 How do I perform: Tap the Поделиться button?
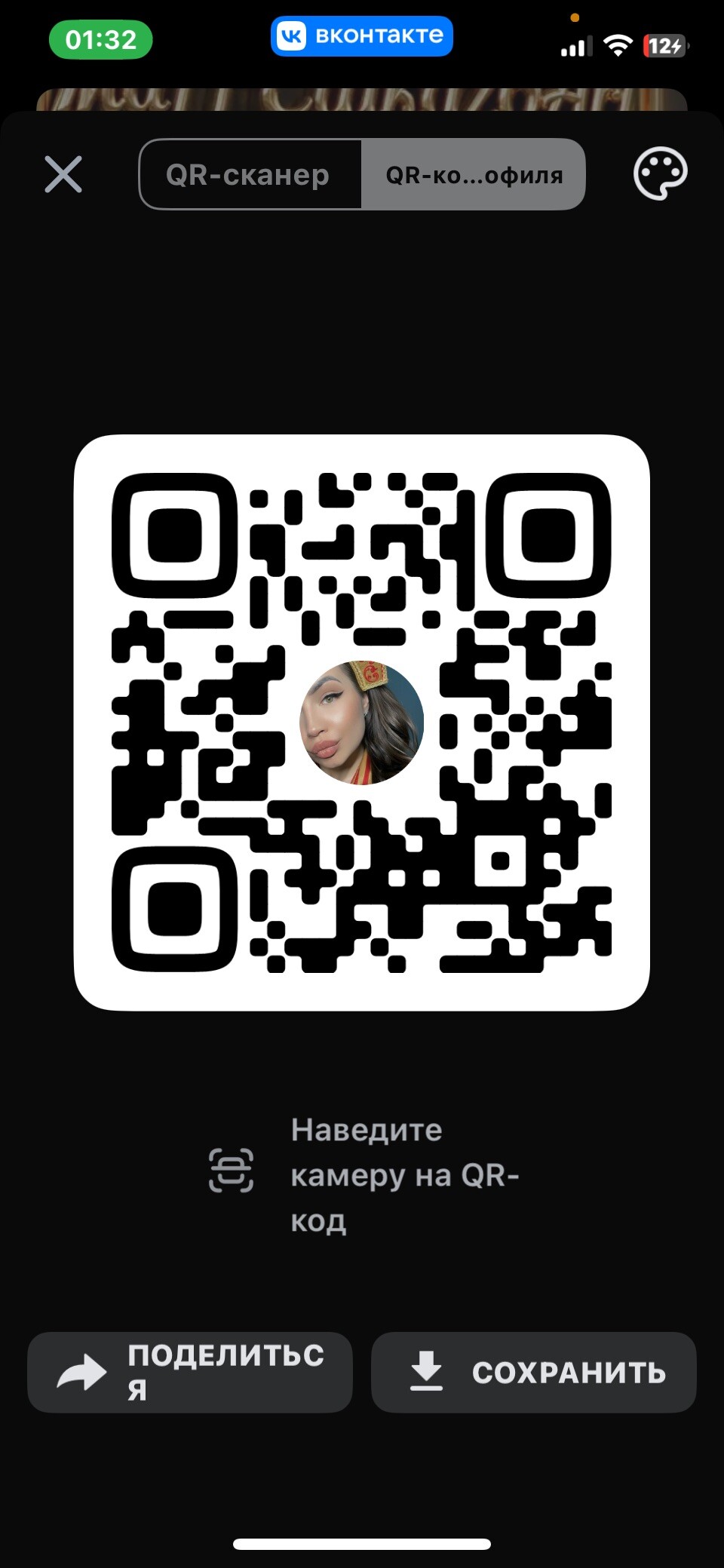(190, 1372)
